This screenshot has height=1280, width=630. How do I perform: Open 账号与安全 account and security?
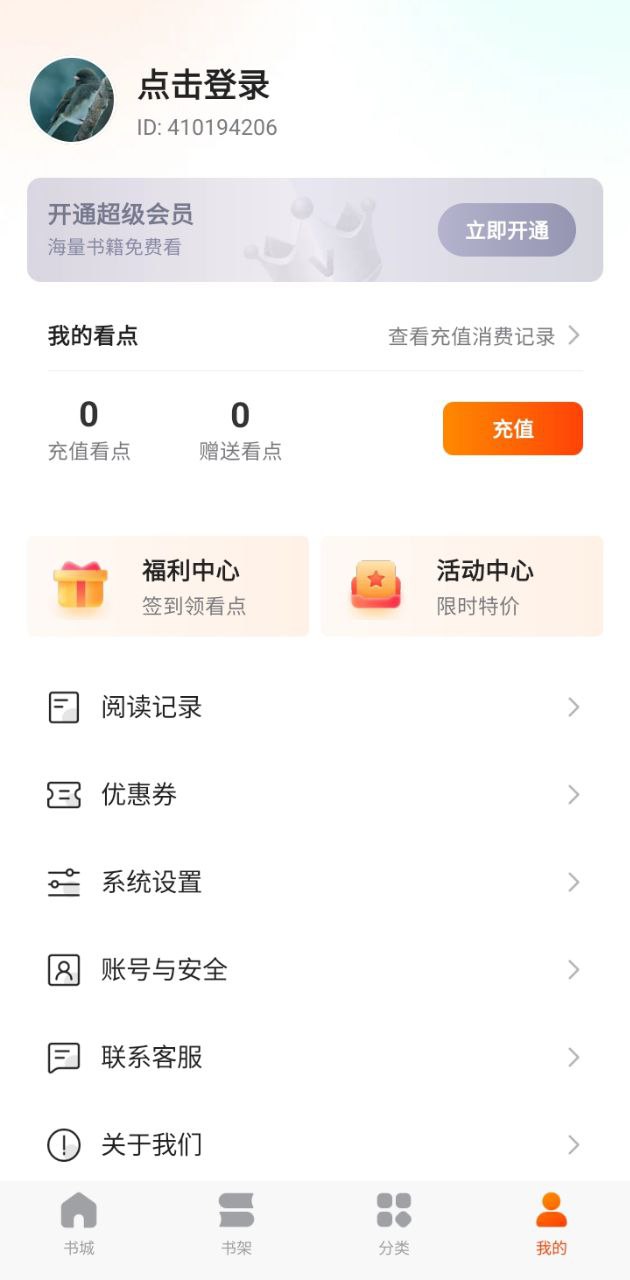[314, 970]
